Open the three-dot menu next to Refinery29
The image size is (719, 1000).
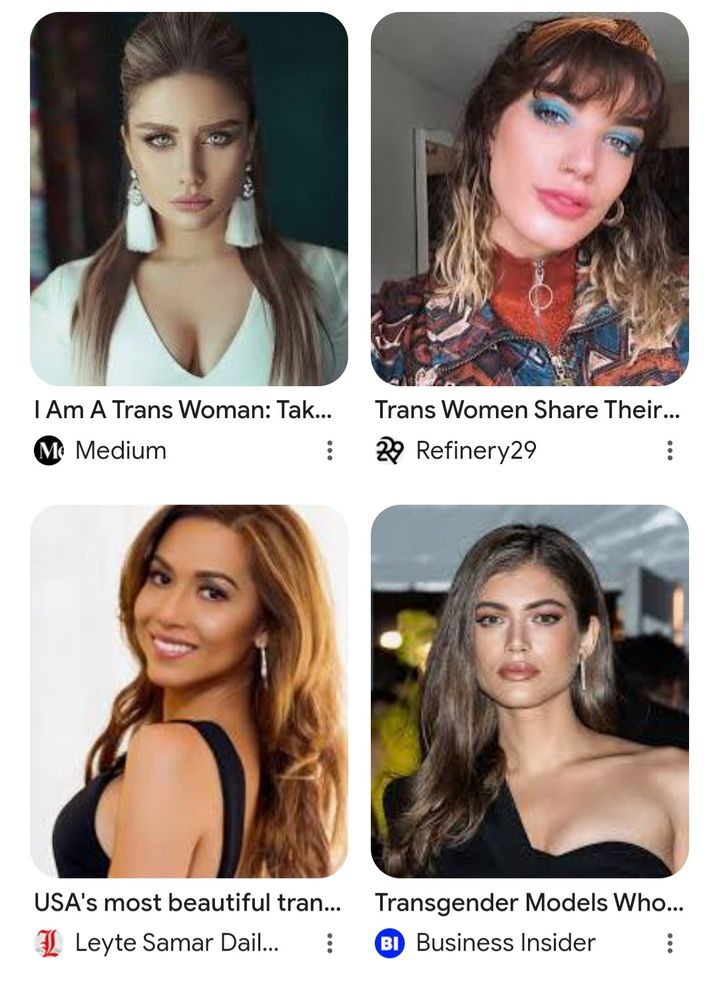669,451
